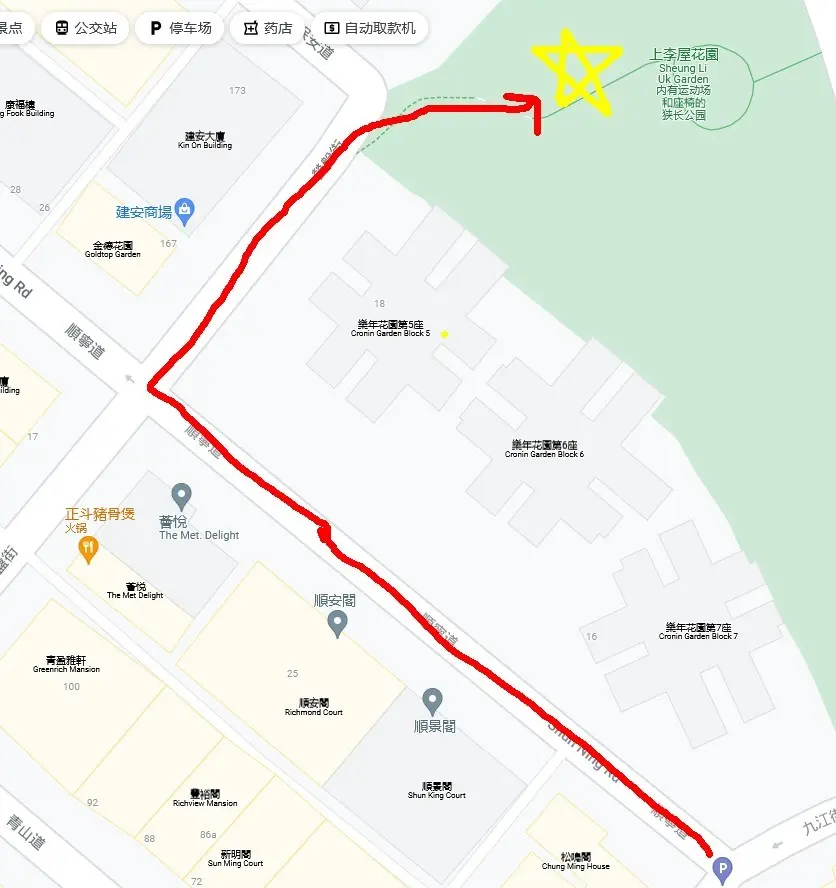
Task: Show 自动取款机 ATMs on the map
Action: tap(370, 28)
